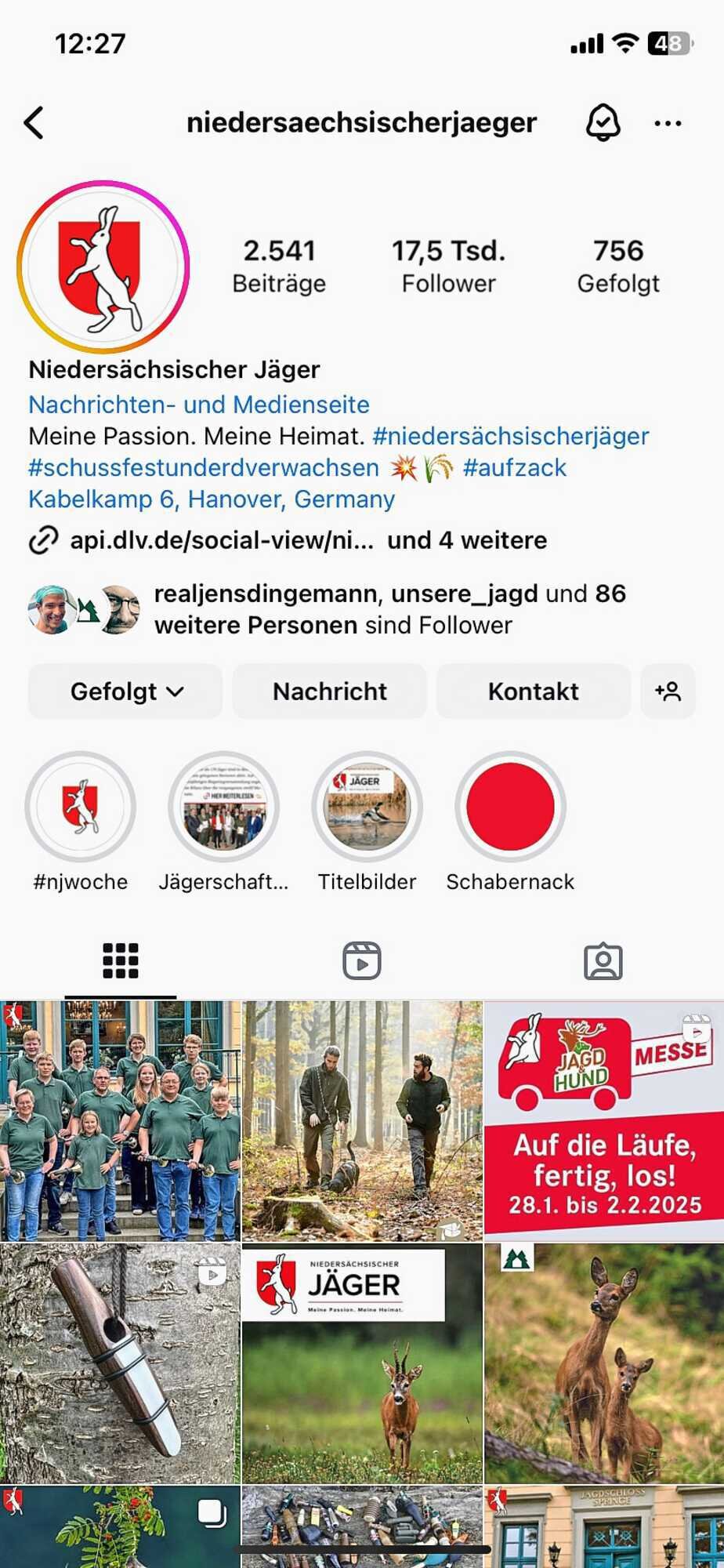This screenshot has height=1568, width=724.
Task: Open the group photo in green shirts
Action: coord(120,1121)
